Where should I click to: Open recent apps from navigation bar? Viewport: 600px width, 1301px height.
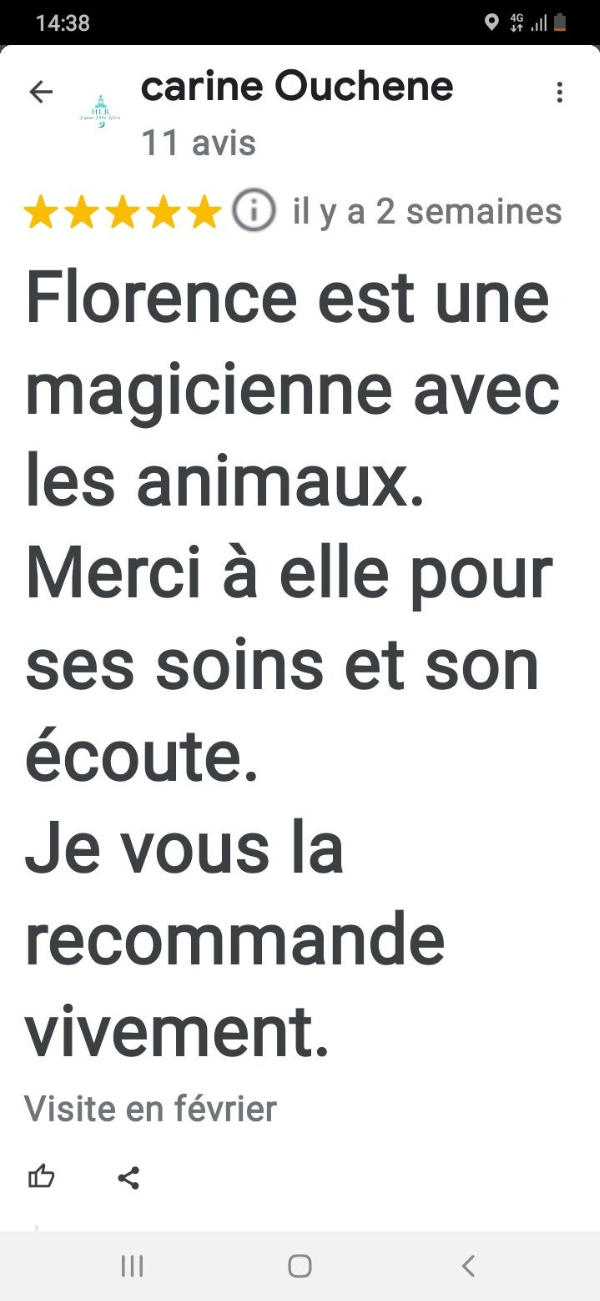(131, 1266)
